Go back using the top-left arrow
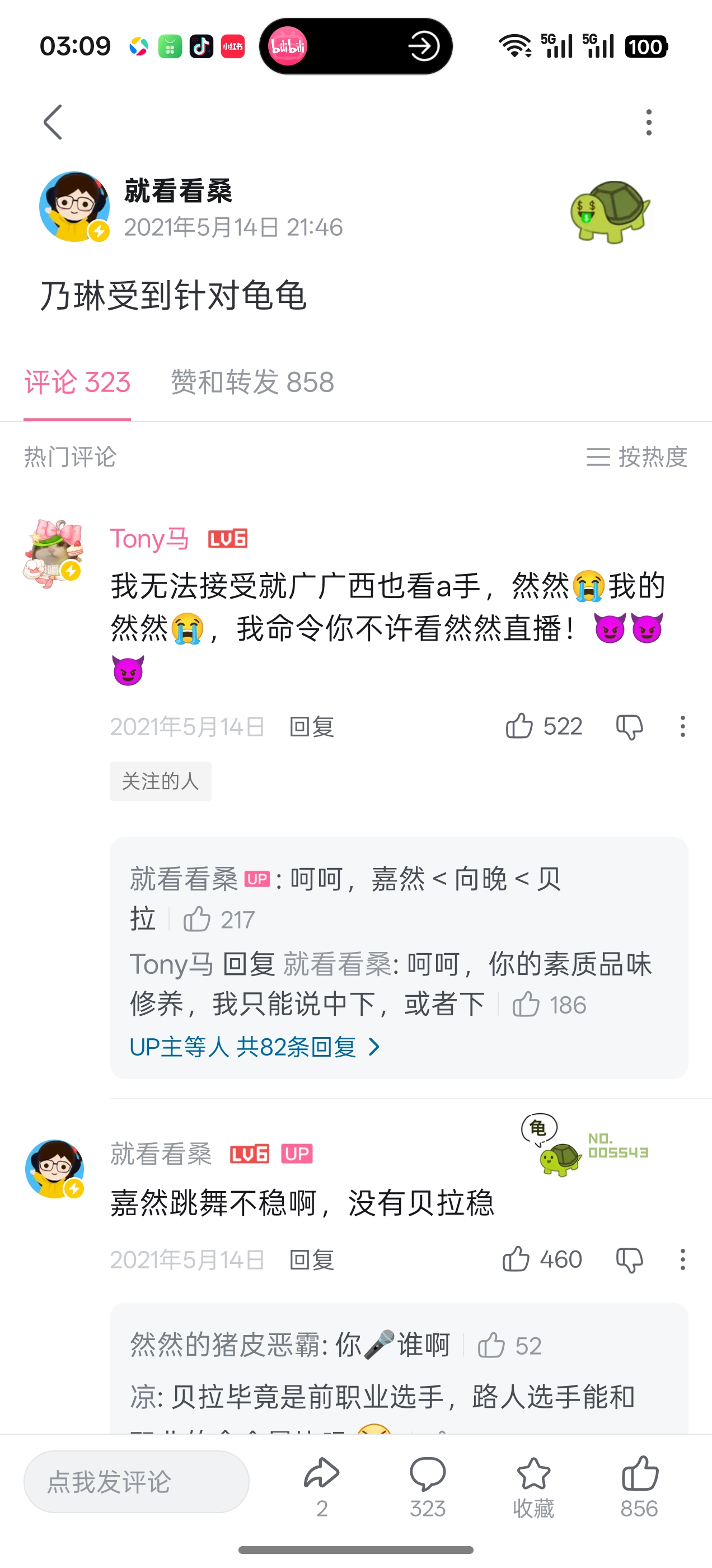 pos(53,122)
